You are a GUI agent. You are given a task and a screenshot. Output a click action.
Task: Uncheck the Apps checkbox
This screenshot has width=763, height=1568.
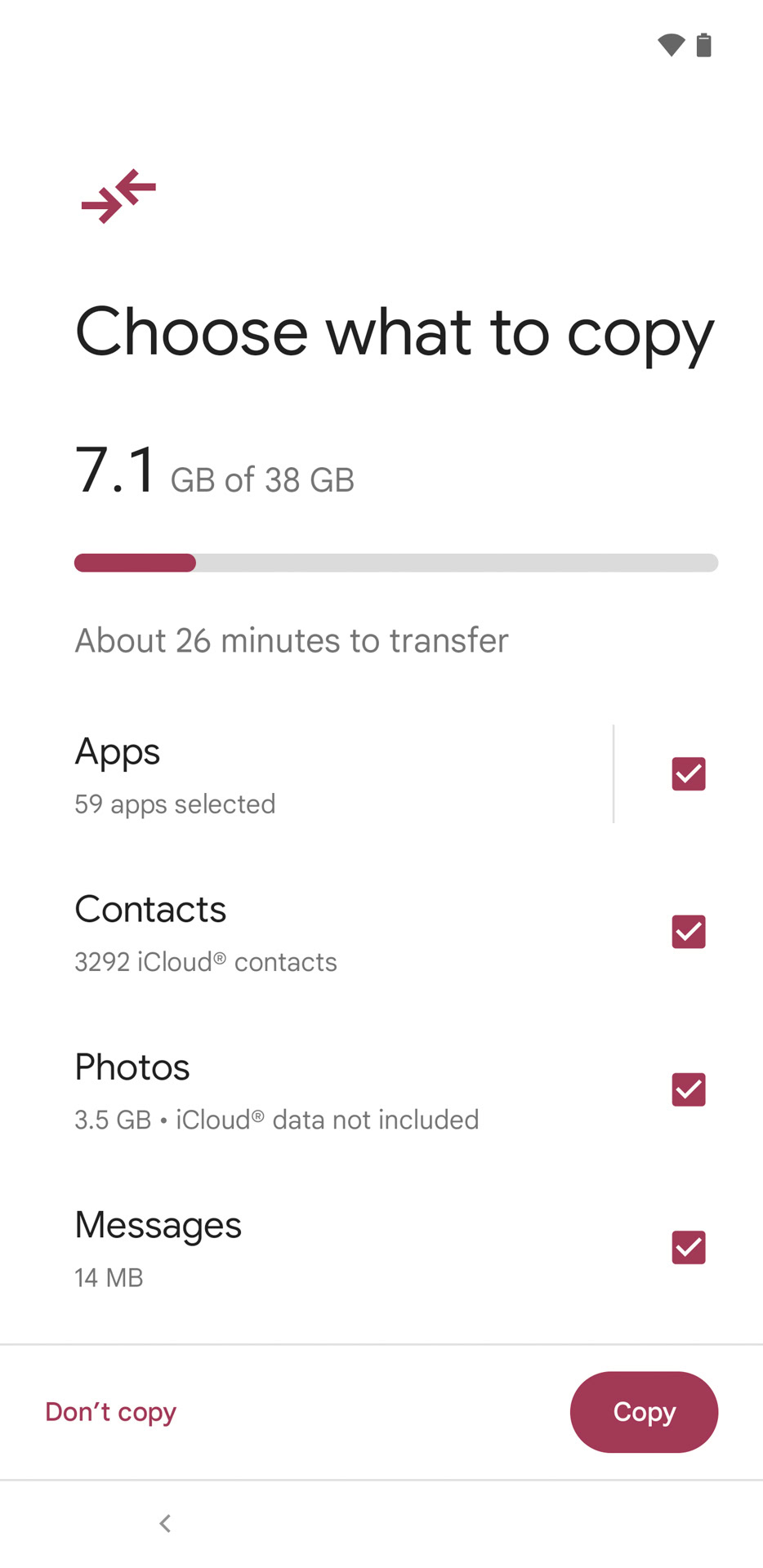click(x=689, y=774)
